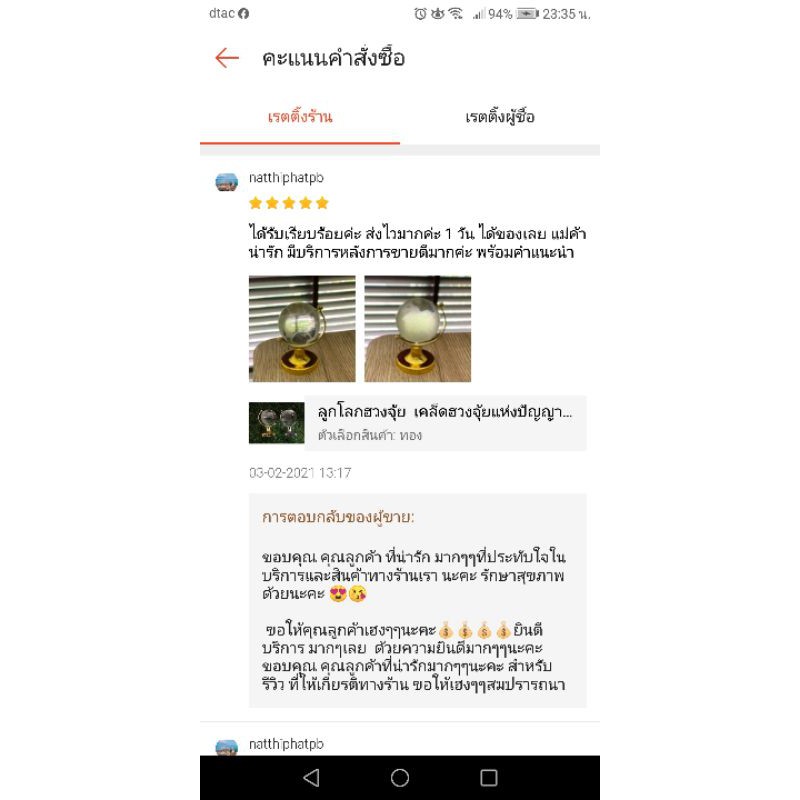Go to the home screen via the system home button

[400, 777]
